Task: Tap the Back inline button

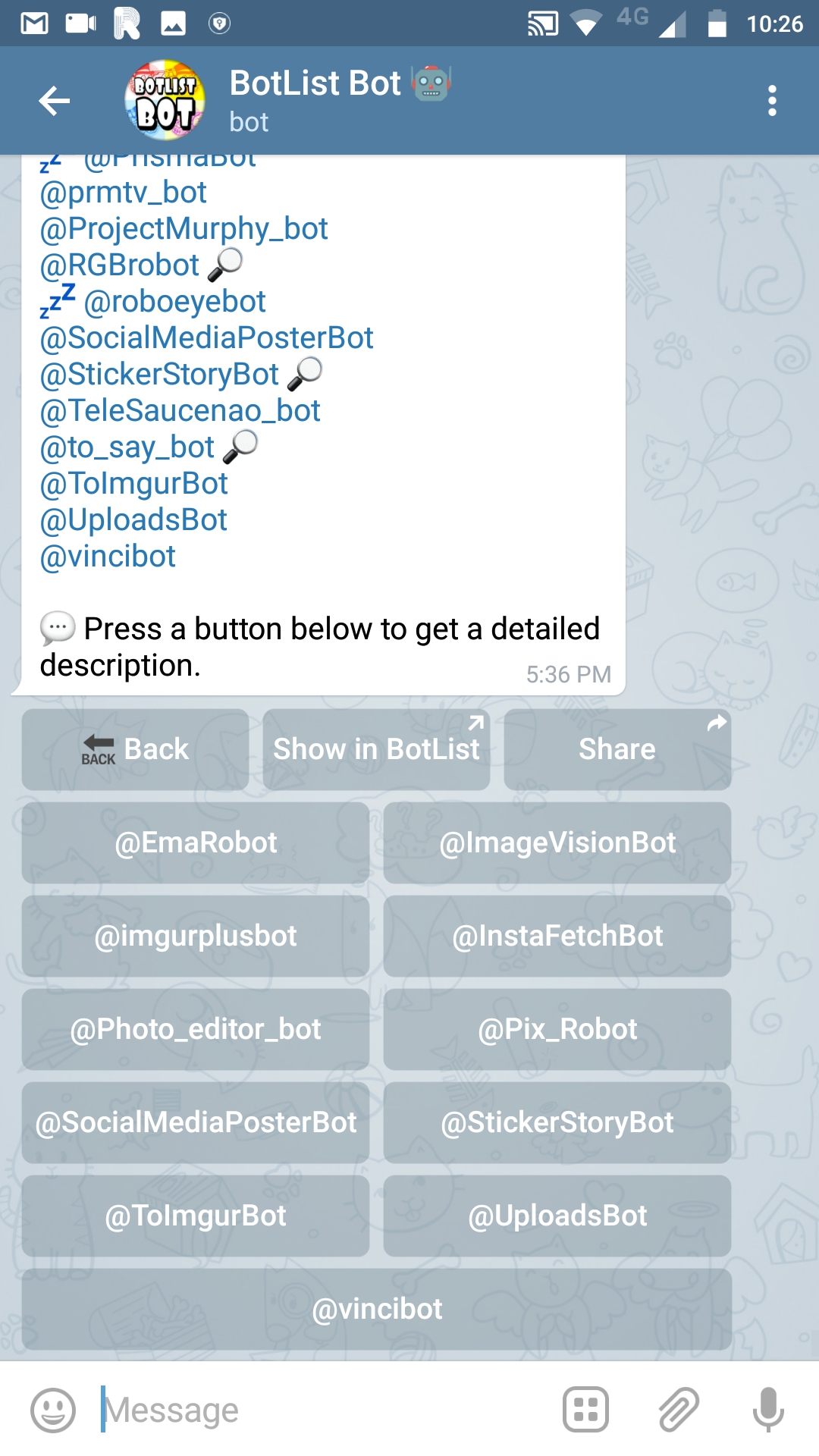Action: coord(135,749)
